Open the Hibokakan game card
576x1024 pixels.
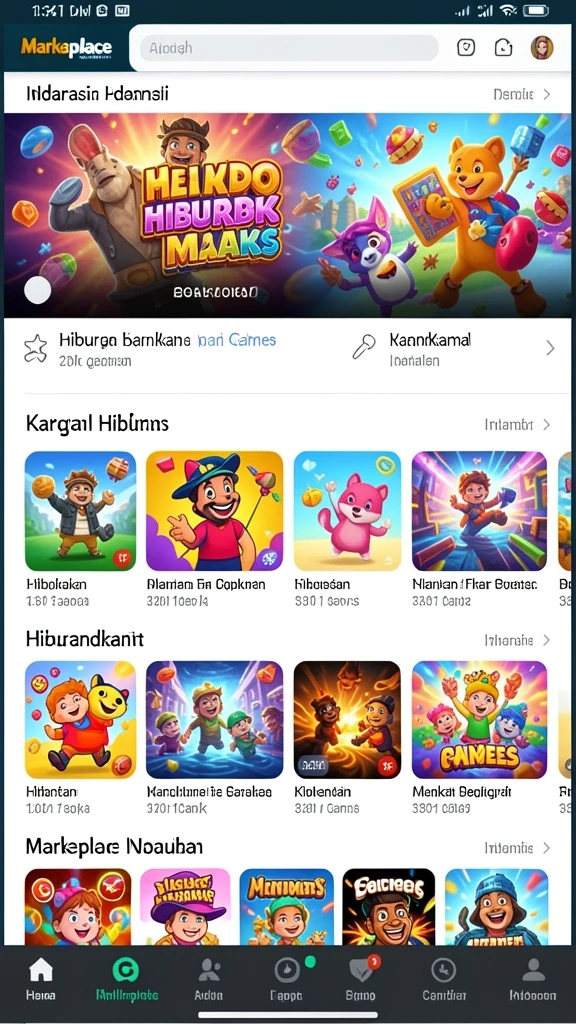point(80,528)
